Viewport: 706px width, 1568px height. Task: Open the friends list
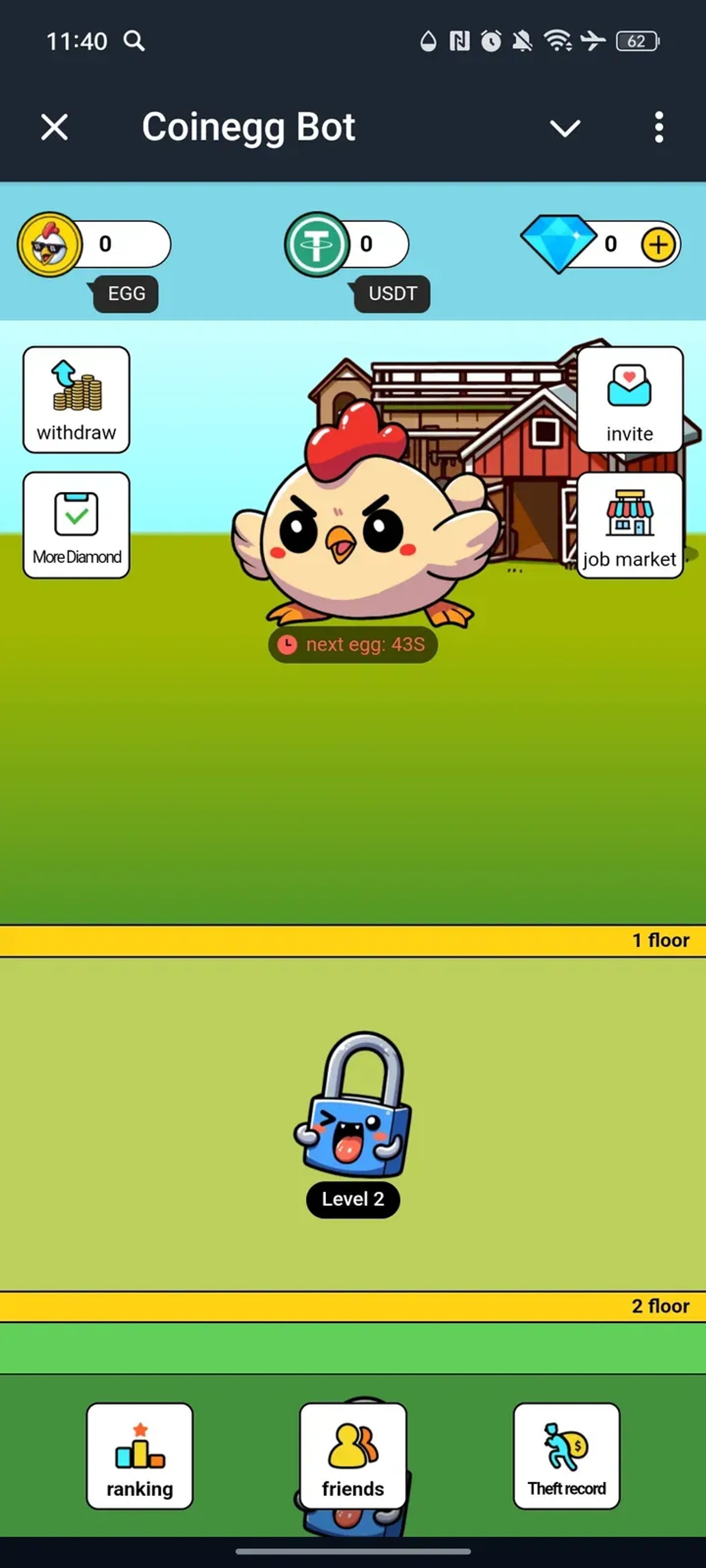pos(353,1456)
